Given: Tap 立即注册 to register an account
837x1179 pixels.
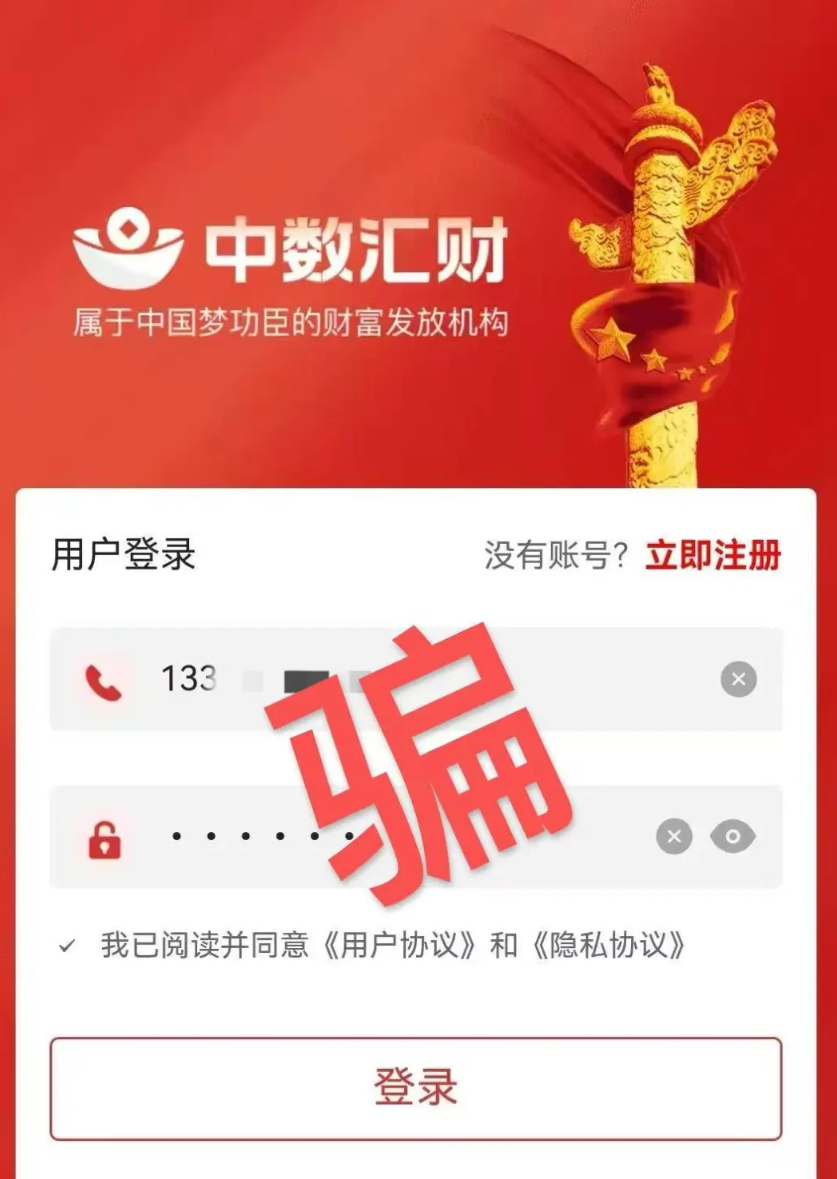Looking at the screenshot, I should (712, 555).
